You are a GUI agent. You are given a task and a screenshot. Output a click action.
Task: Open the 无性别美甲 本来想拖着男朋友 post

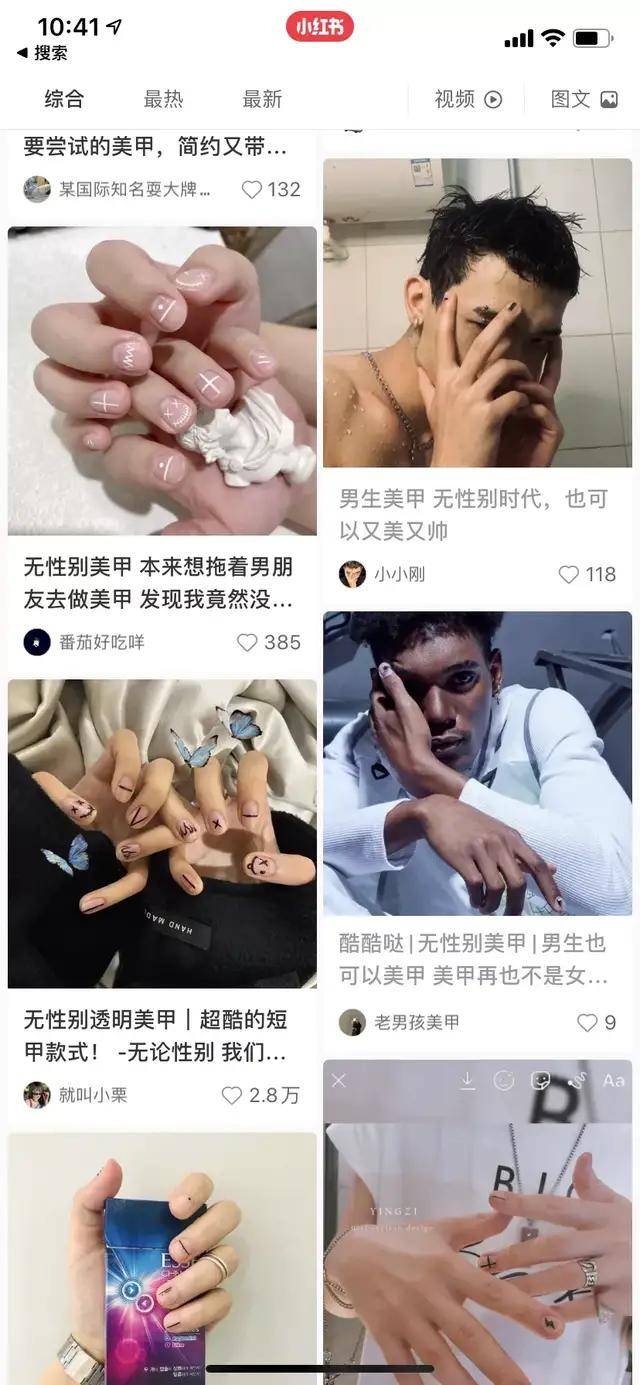click(x=162, y=381)
